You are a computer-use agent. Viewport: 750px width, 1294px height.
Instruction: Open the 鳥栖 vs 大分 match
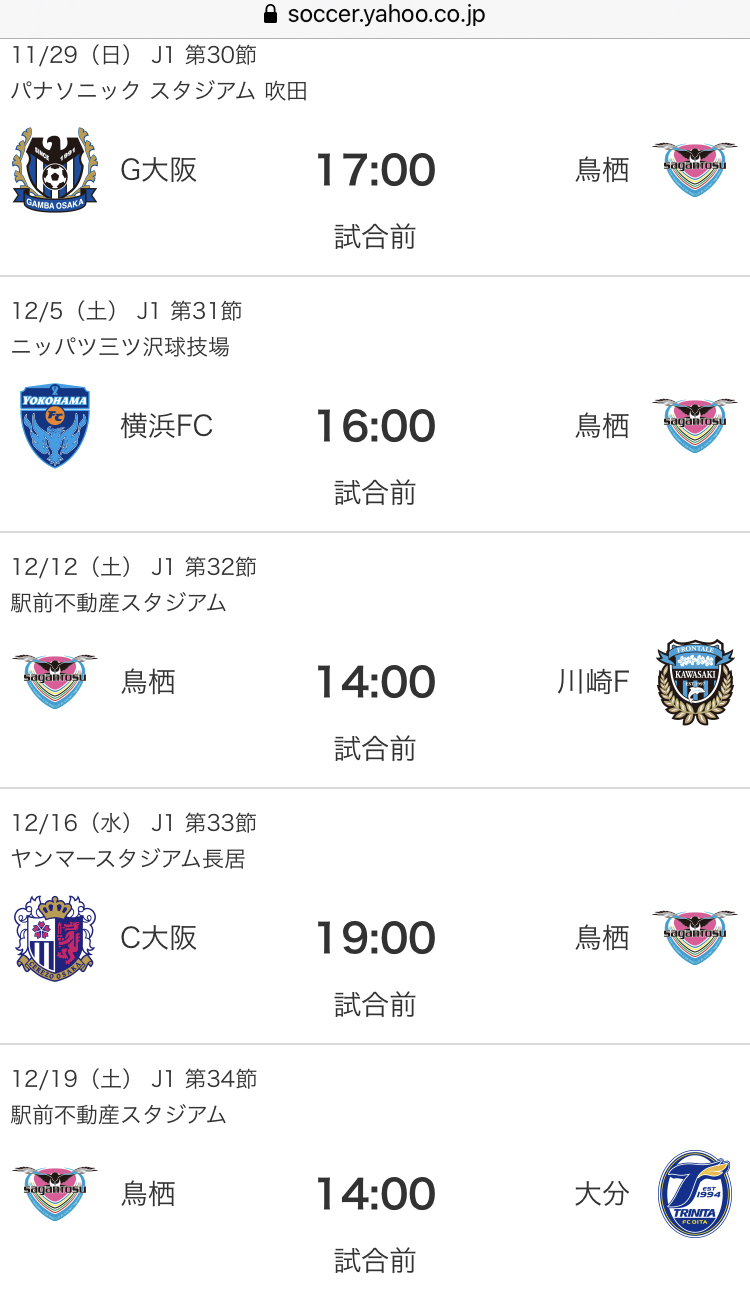(375, 1170)
